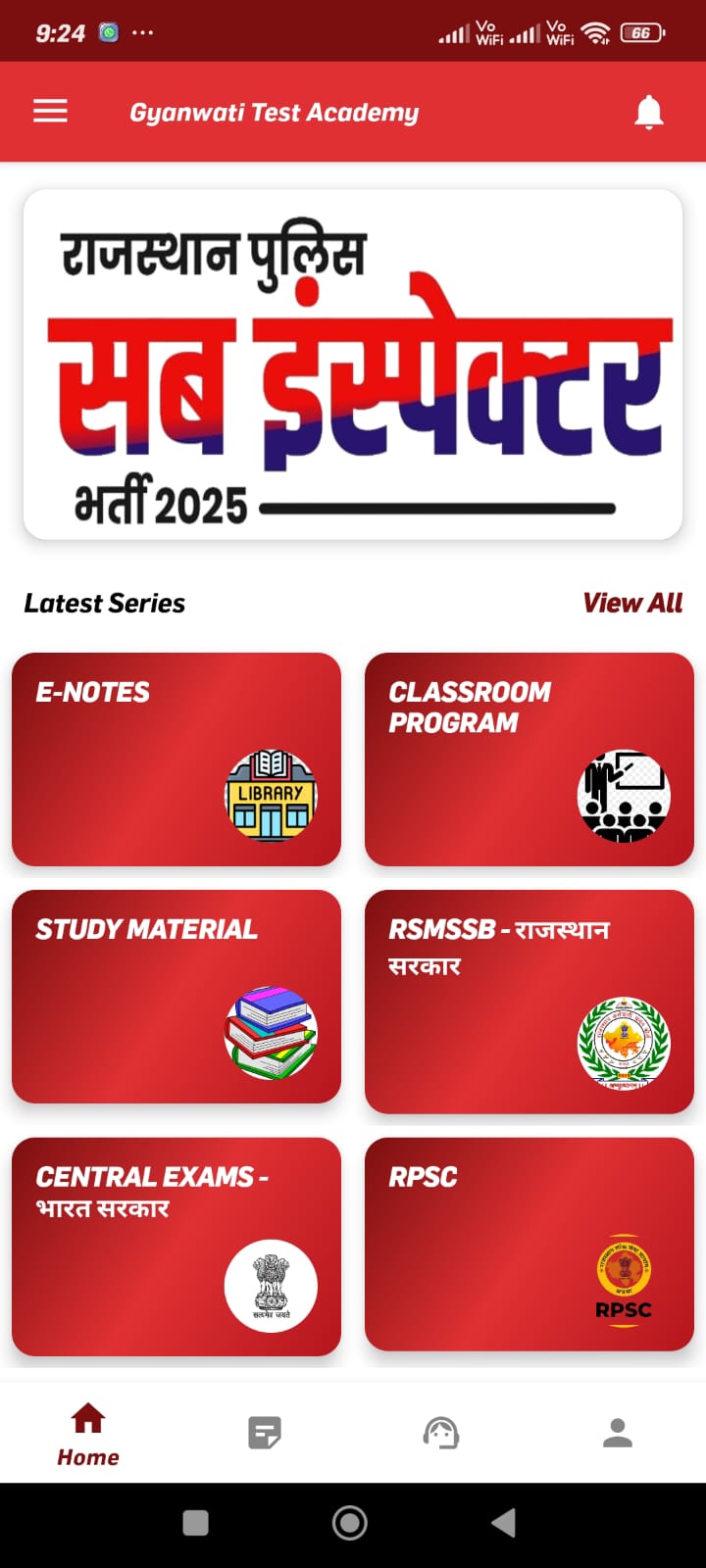The height and width of the screenshot is (1568, 706).
Task: Open the notifications bell
Action: click(648, 113)
